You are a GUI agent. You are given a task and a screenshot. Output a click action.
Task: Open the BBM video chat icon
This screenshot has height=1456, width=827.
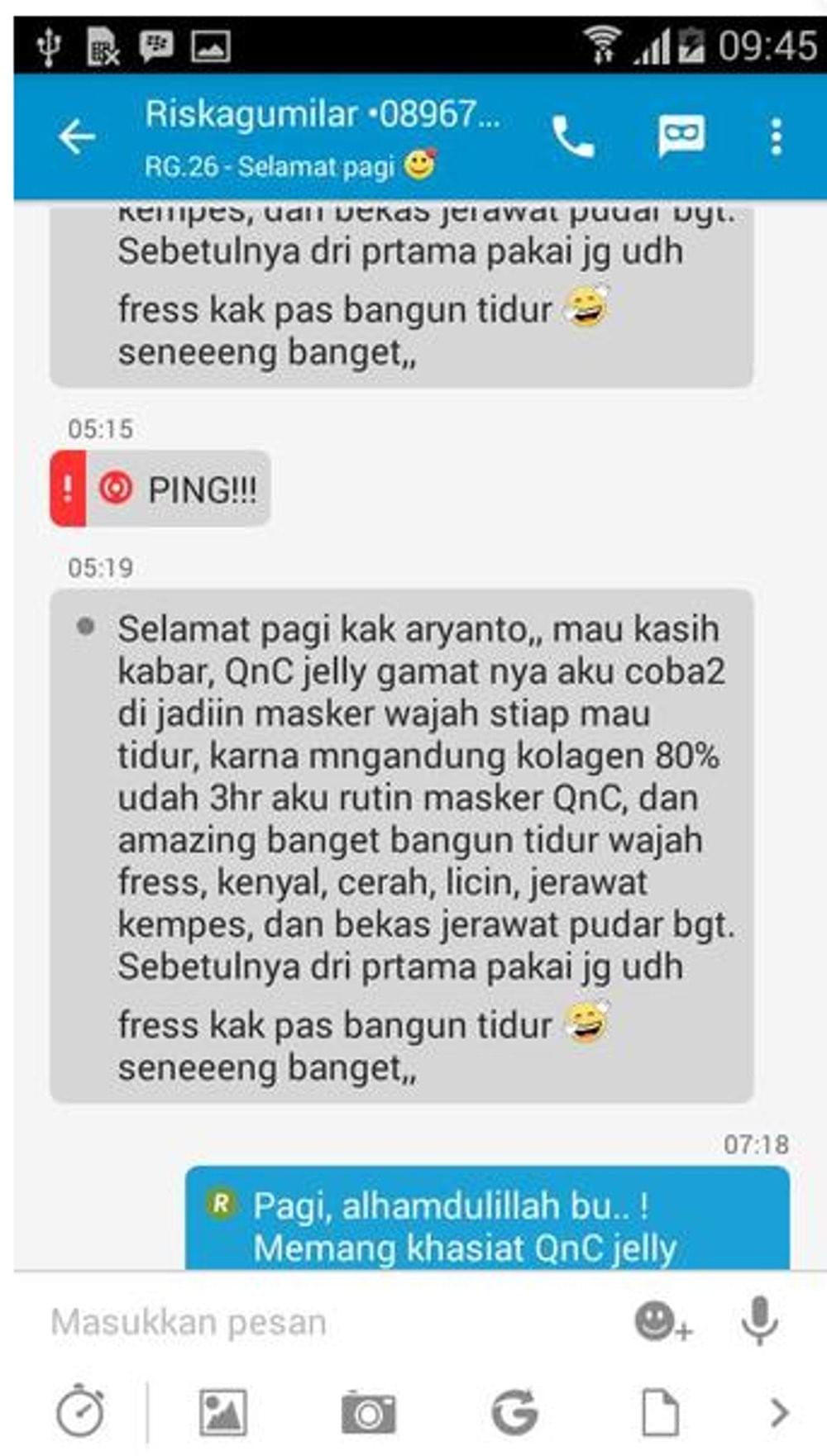(x=681, y=136)
